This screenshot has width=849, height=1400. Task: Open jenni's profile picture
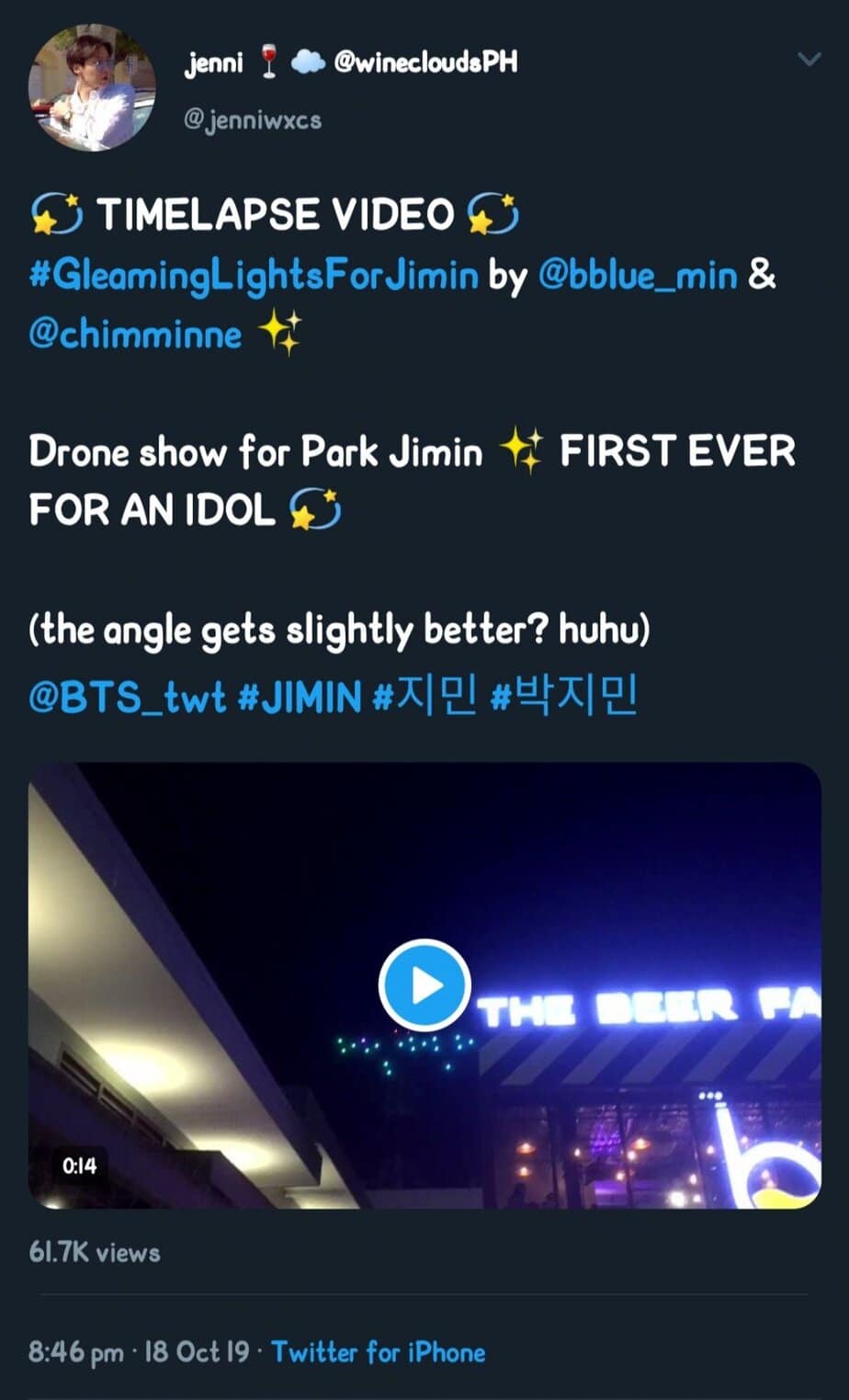click(92, 86)
